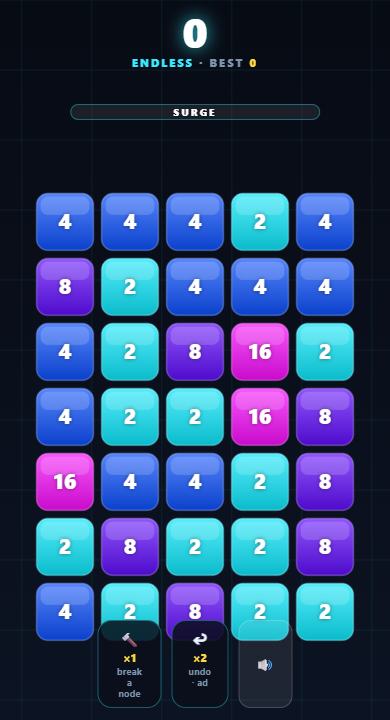
Task: Mute the game sound
Action: click(265, 664)
